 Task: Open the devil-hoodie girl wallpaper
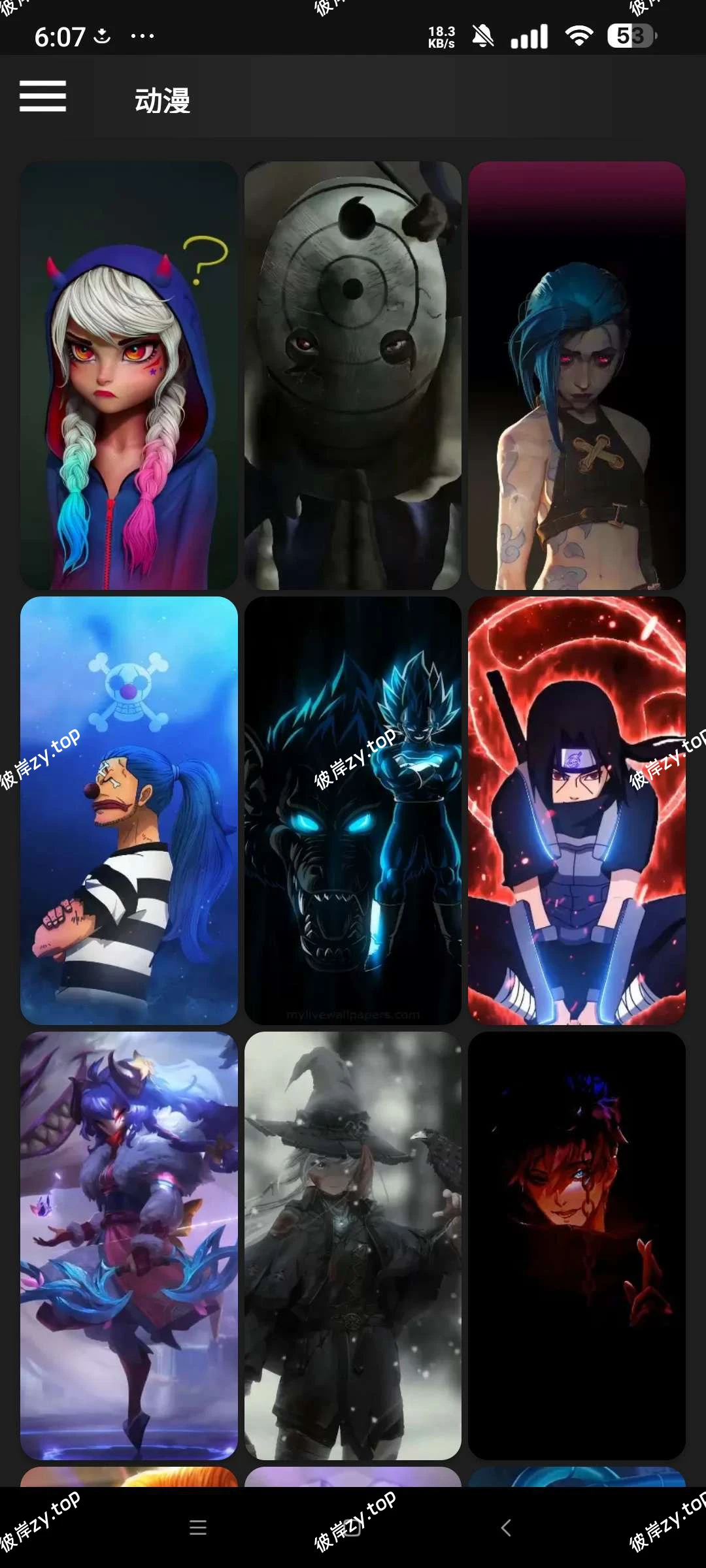(129, 376)
